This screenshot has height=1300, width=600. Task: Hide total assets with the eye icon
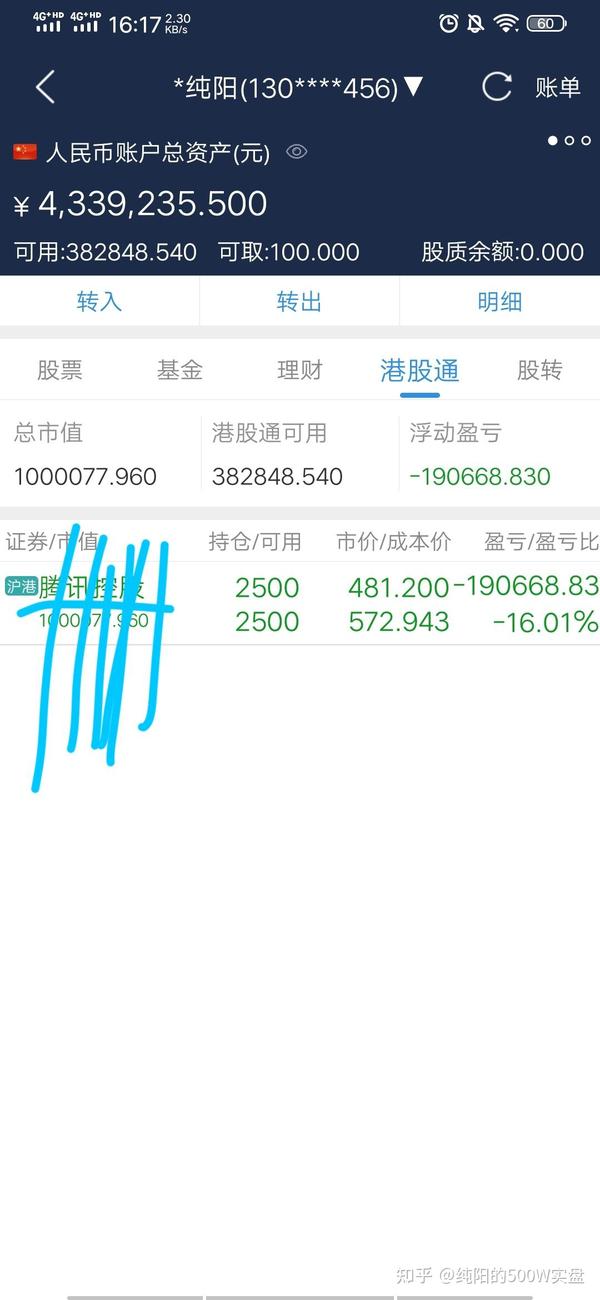pos(296,152)
